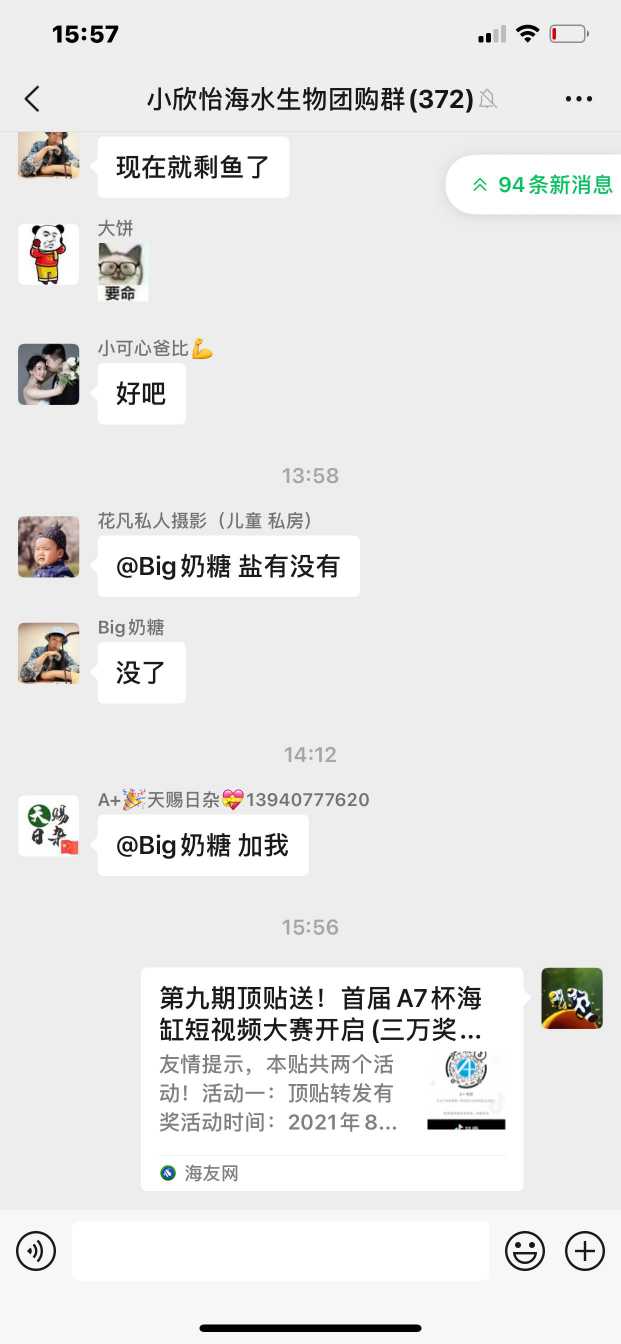Go back to the chat list
This screenshot has height=1344, width=621.
32,98
